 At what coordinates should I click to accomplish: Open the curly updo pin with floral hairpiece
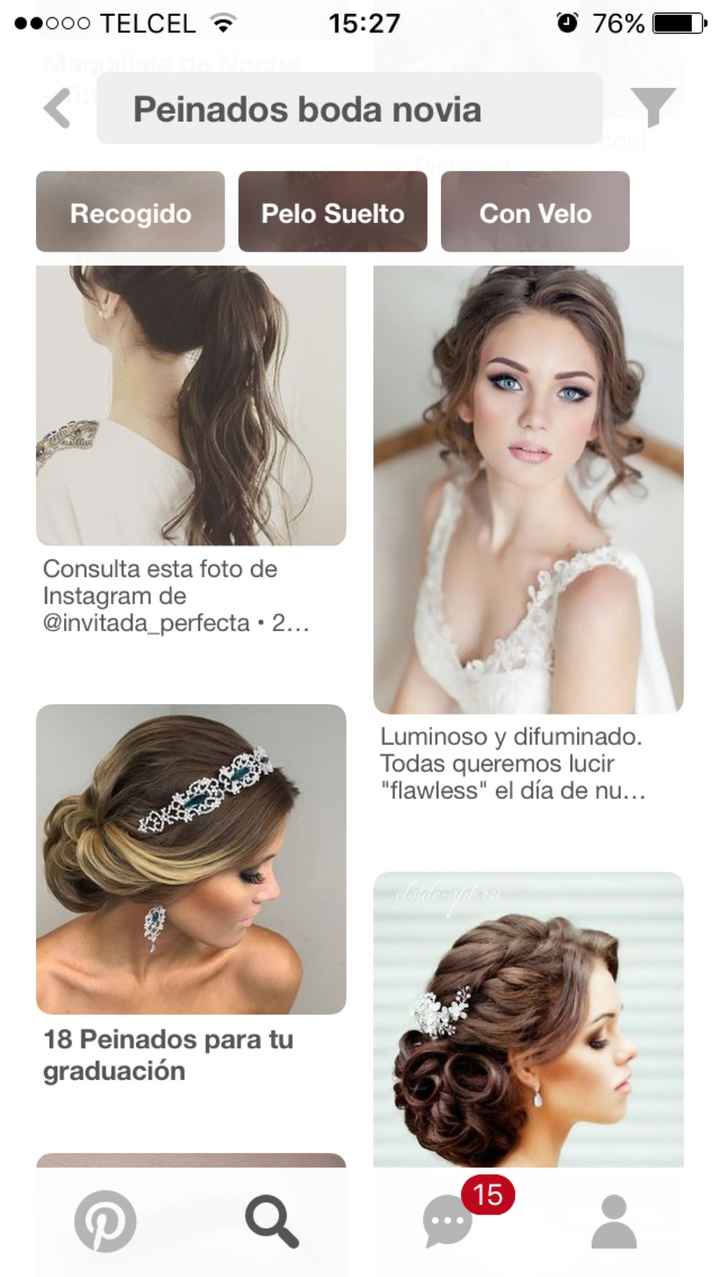point(528,1018)
